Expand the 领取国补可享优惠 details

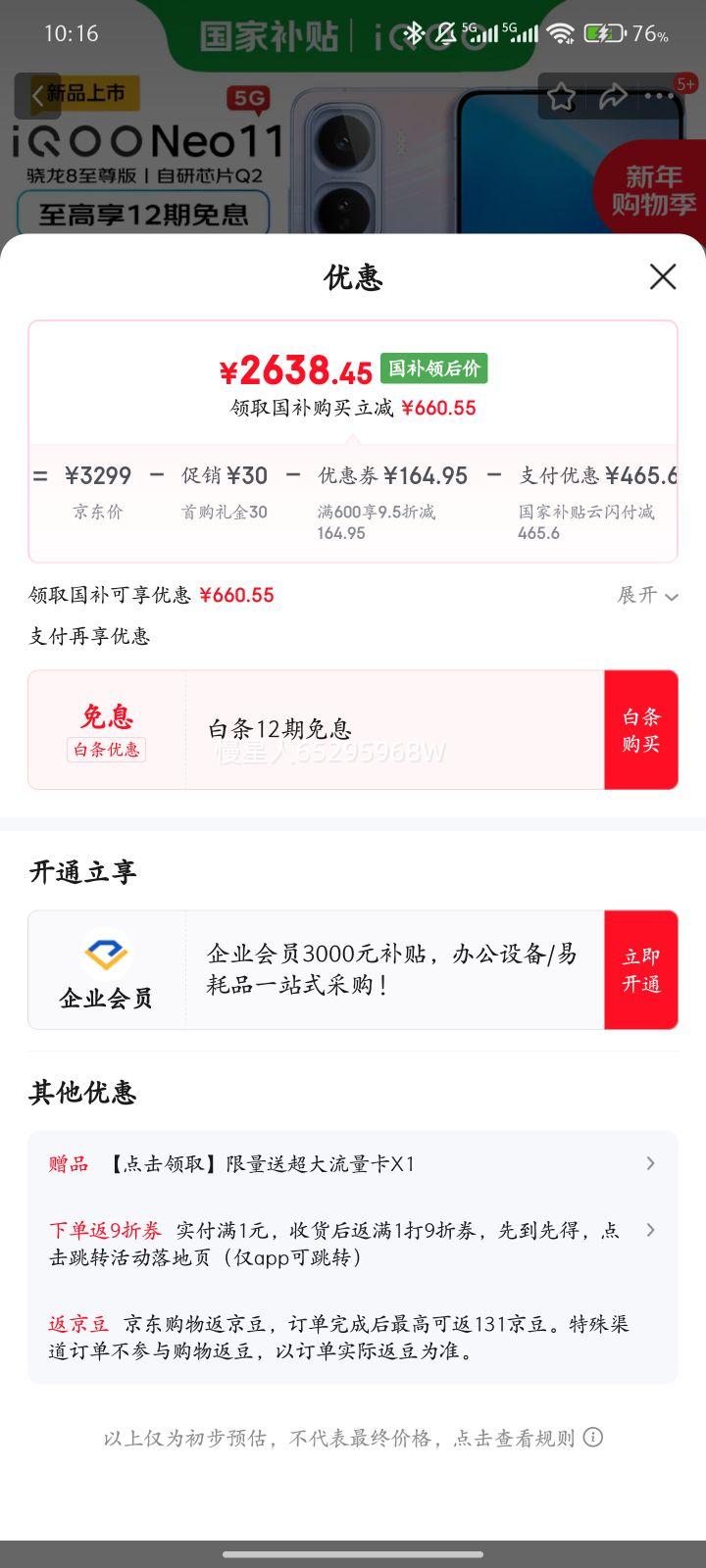pos(647,595)
